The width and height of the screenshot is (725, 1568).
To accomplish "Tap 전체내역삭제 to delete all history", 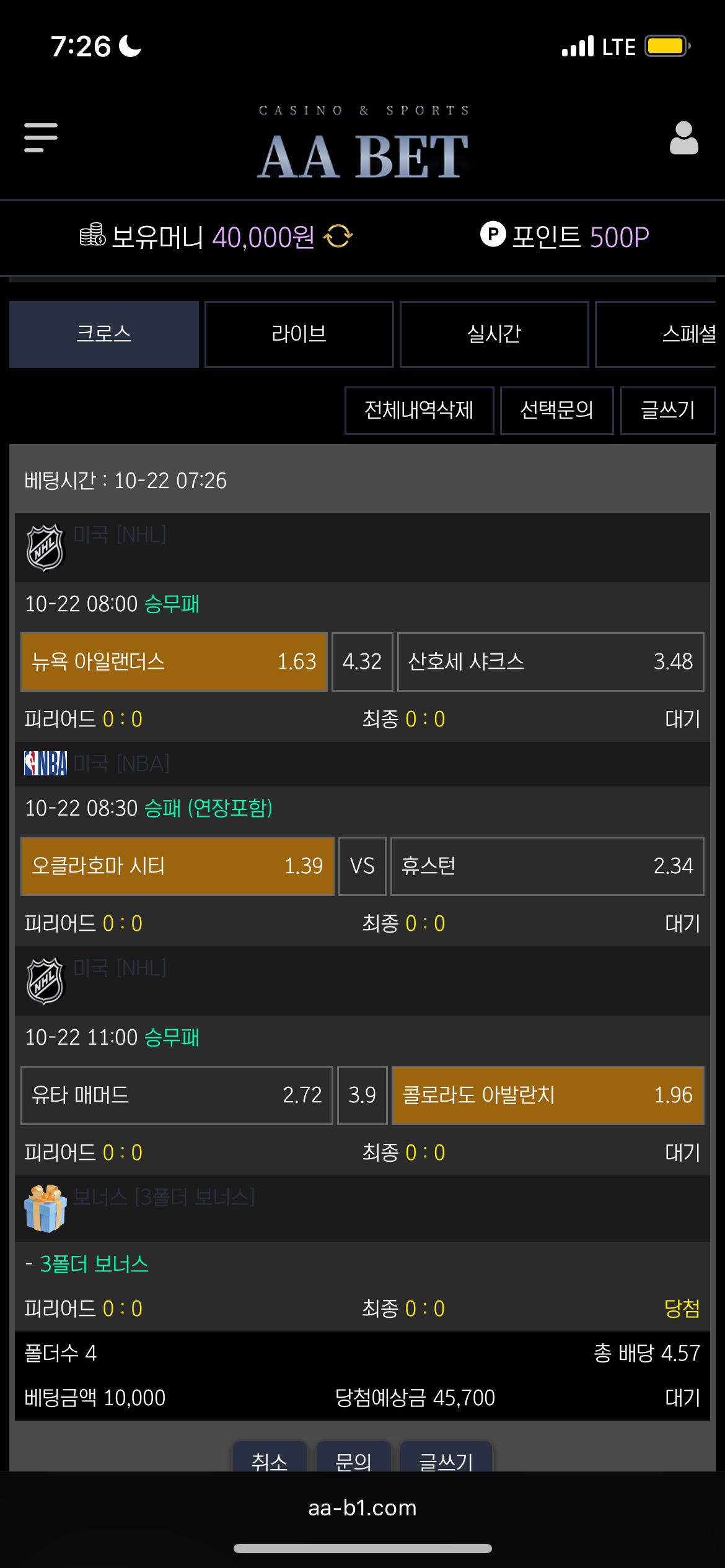I will coord(419,410).
